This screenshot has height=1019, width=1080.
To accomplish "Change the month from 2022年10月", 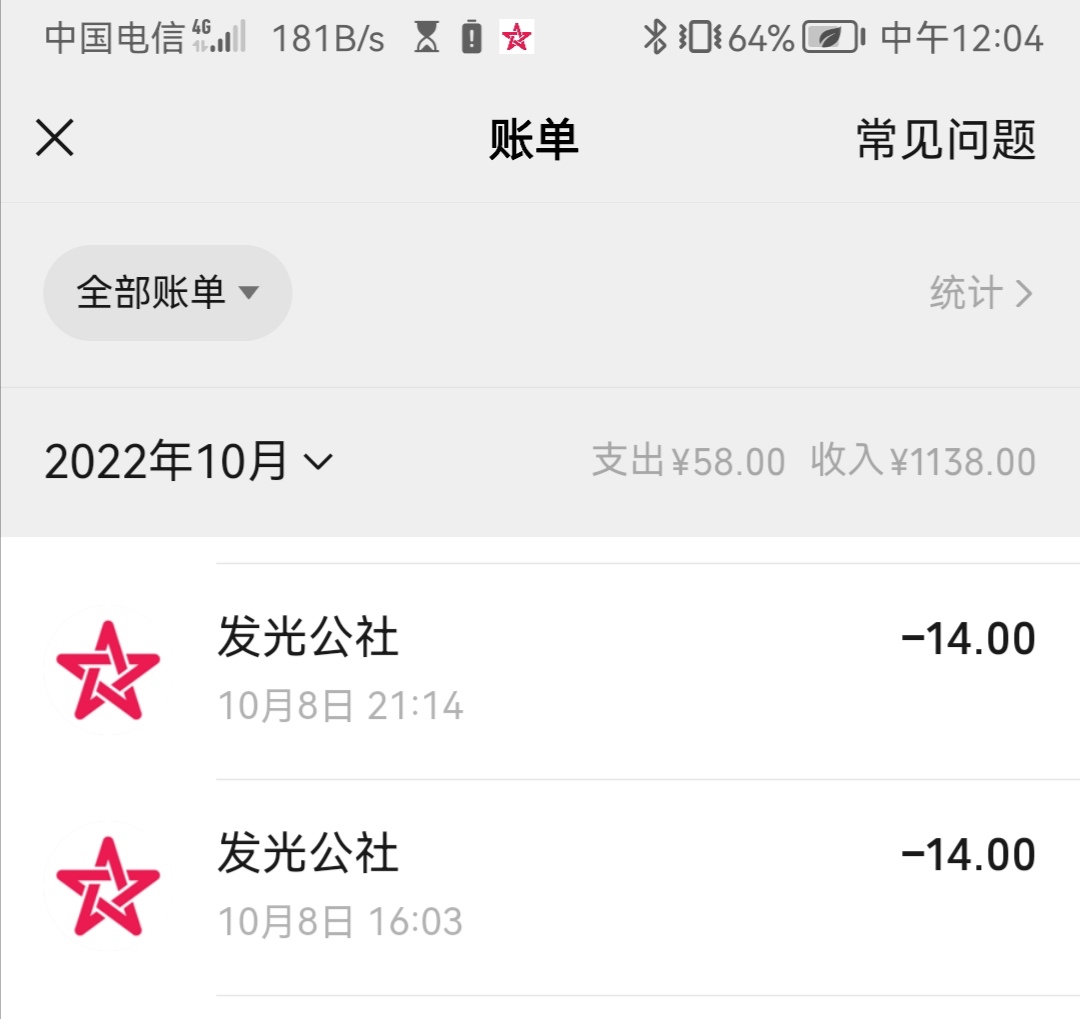I will 188,462.
